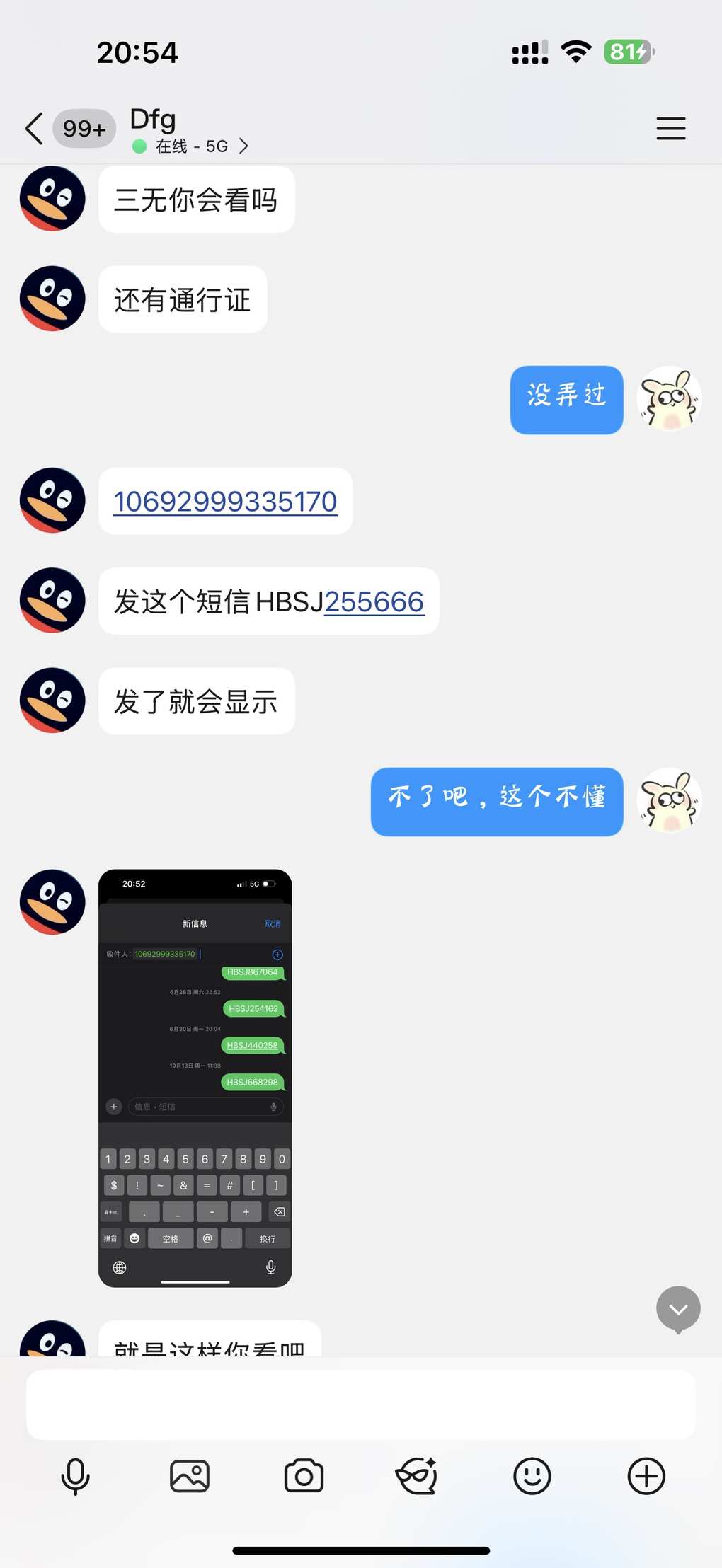722x1568 pixels.
Task: Open the camera to take a photo
Action: tap(304, 1476)
